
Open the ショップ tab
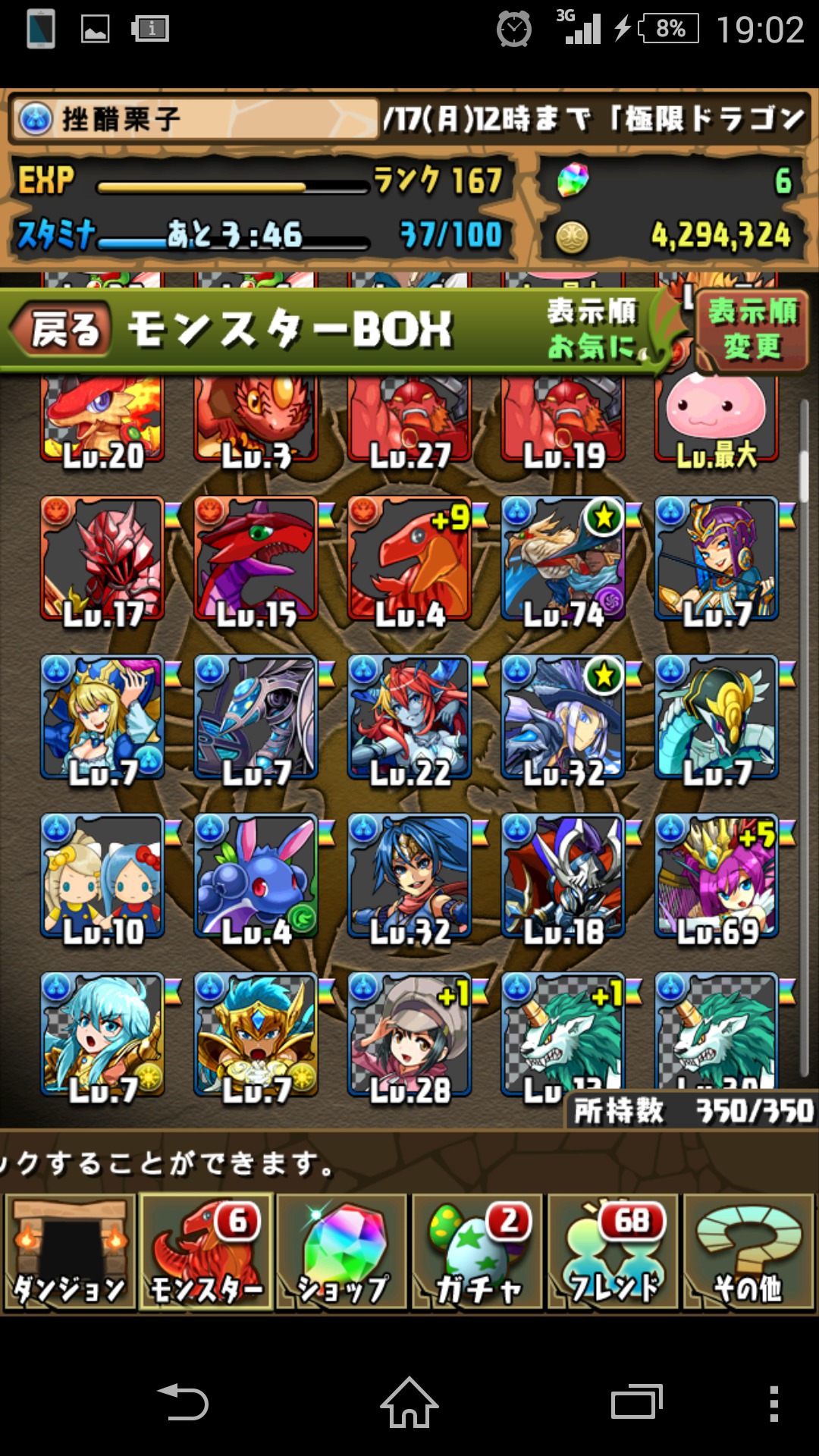(342, 1253)
